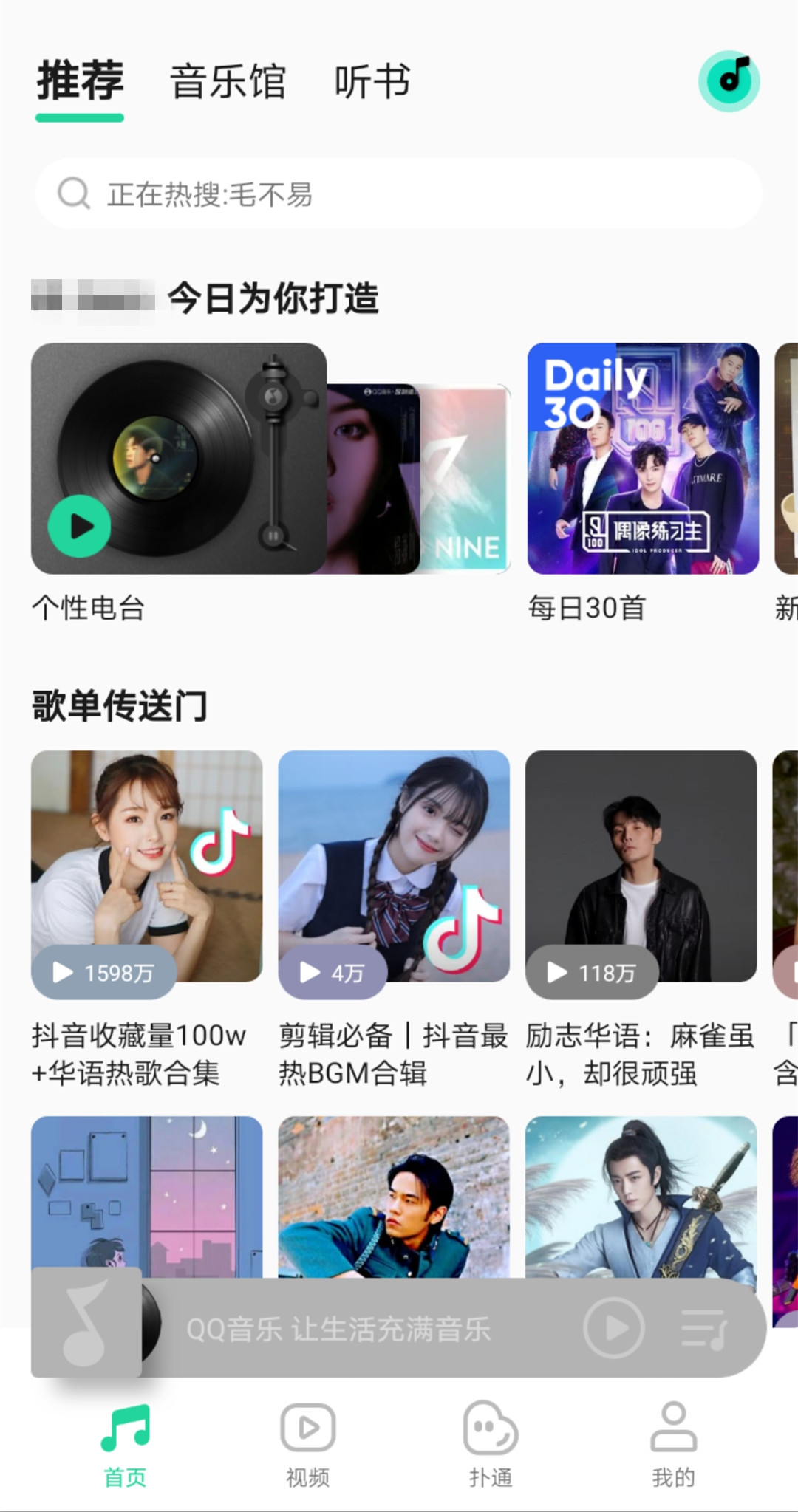This screenshot has width=798, height=1512.
Task: Switch to the 音乐馆 tab
Action: click(x=228, y=81)
